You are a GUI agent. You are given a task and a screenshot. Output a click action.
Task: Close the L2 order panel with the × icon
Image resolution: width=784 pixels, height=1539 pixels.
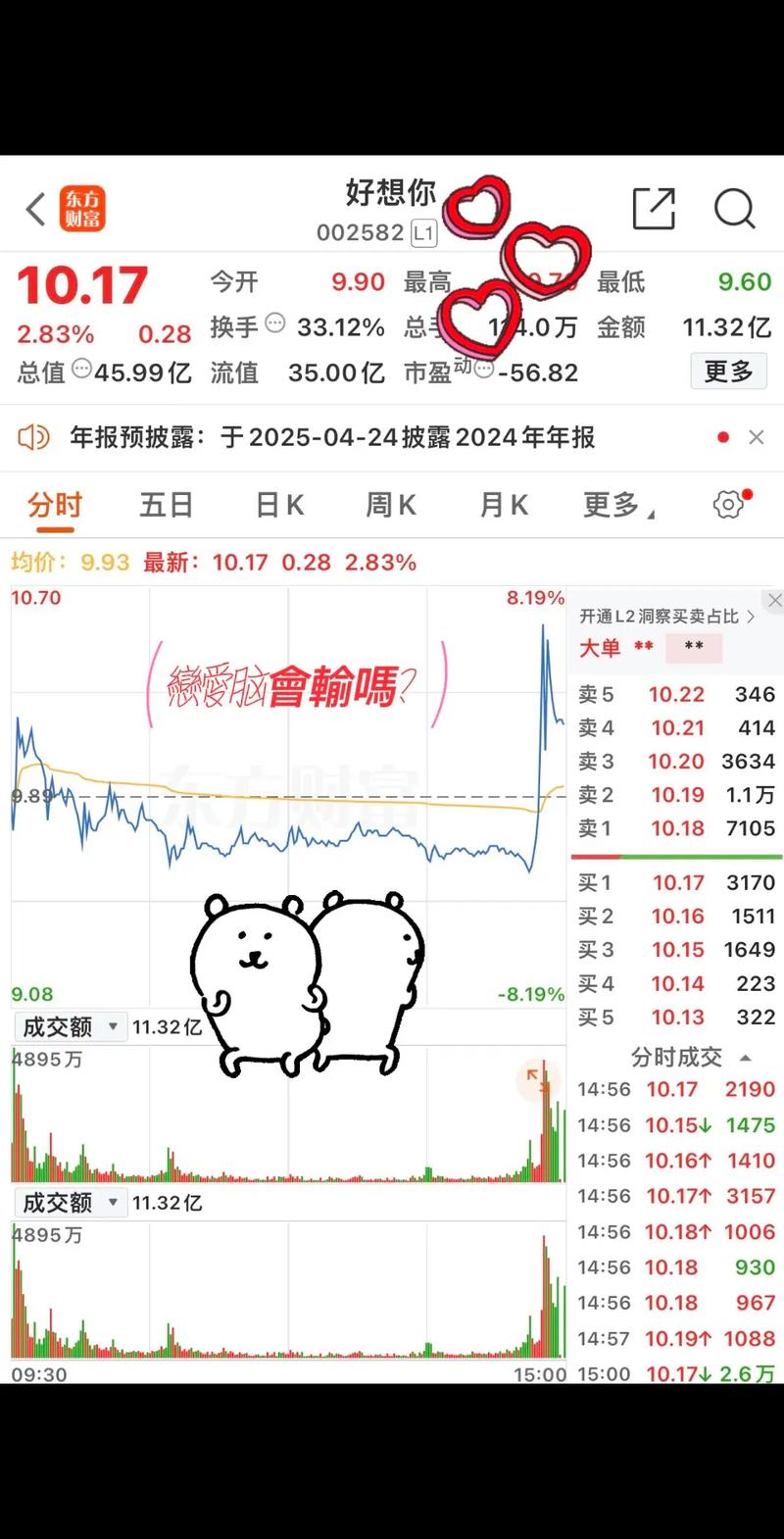(x=773, y=600)
